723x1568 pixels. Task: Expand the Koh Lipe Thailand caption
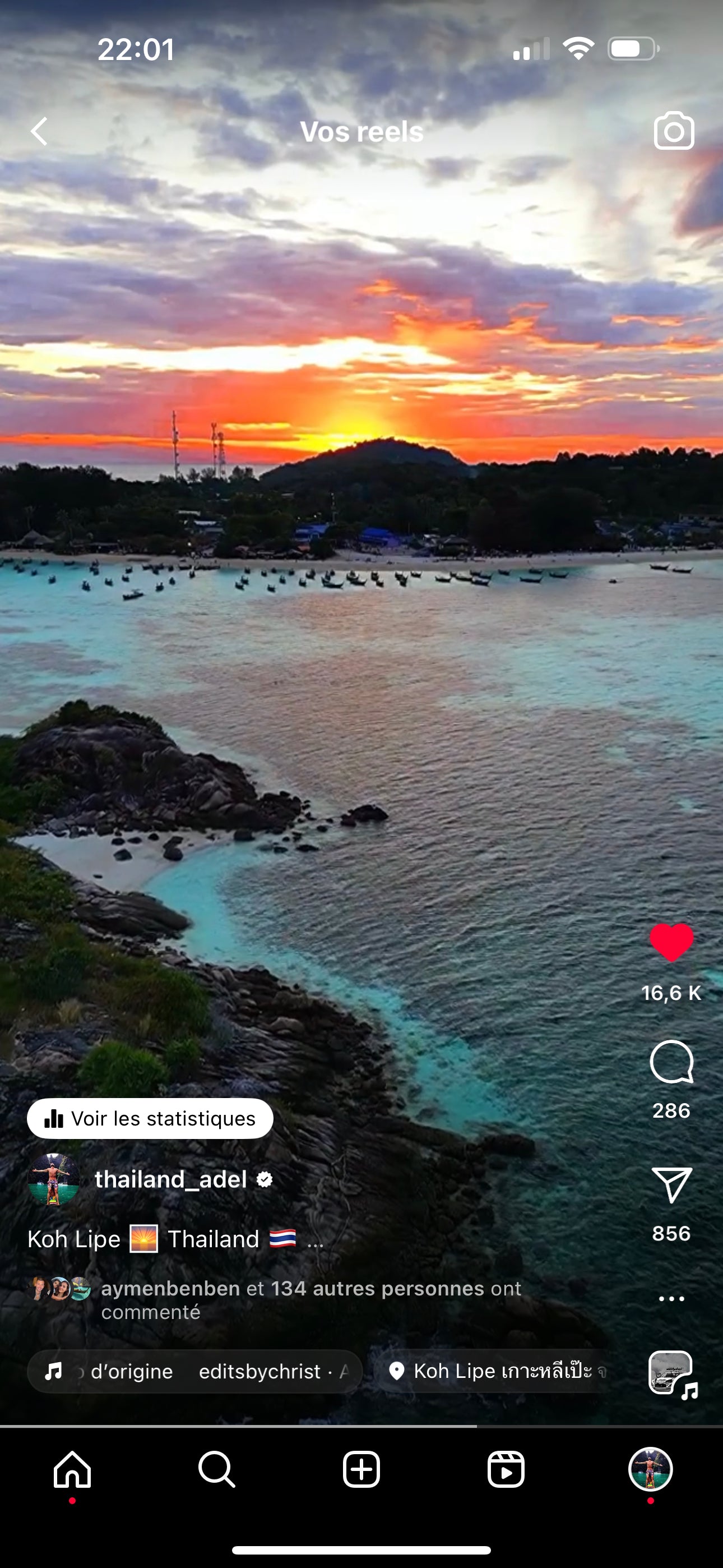click(x=315, y=1240)
